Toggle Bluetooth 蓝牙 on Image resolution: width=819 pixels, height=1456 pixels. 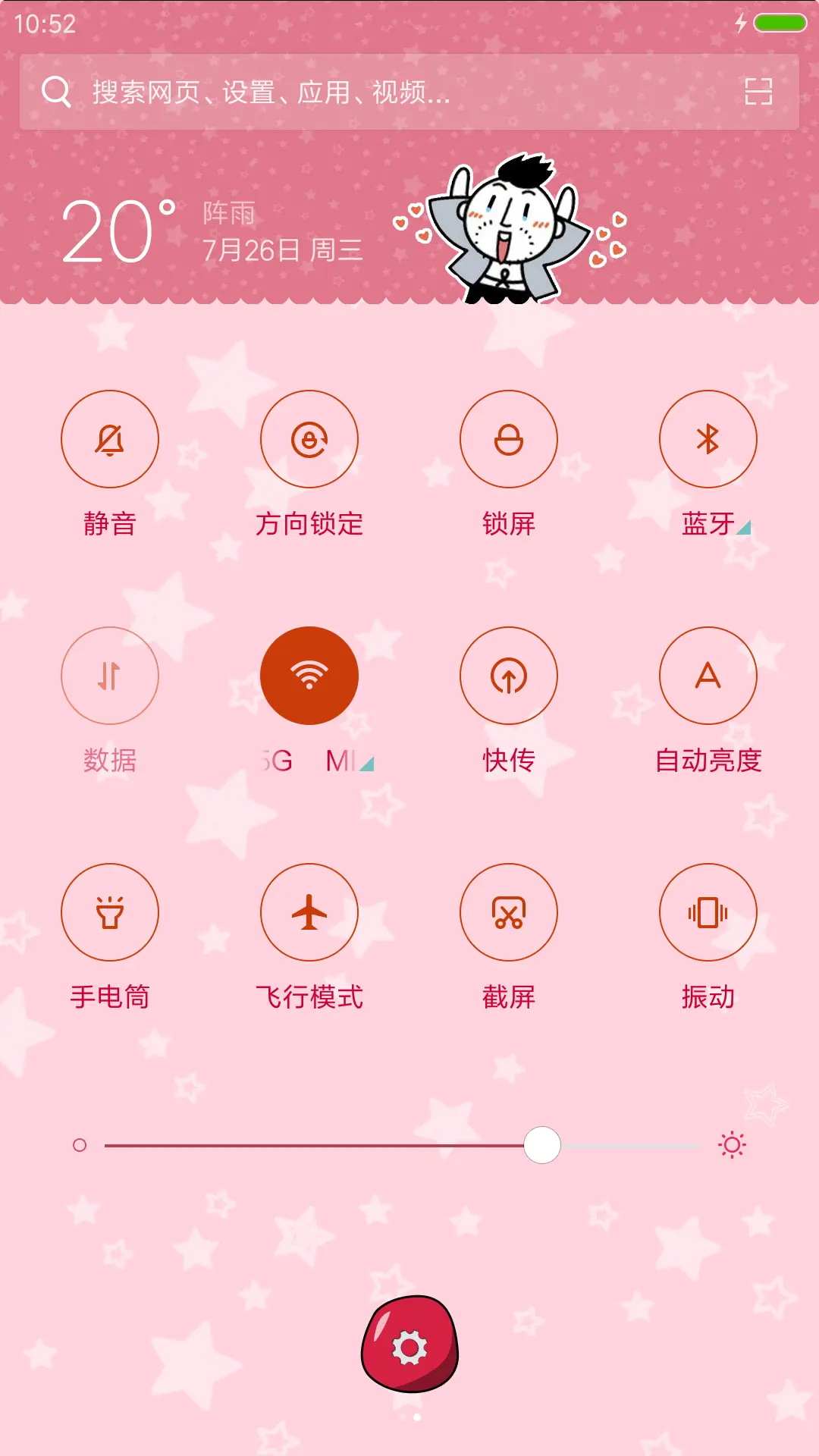708,438
